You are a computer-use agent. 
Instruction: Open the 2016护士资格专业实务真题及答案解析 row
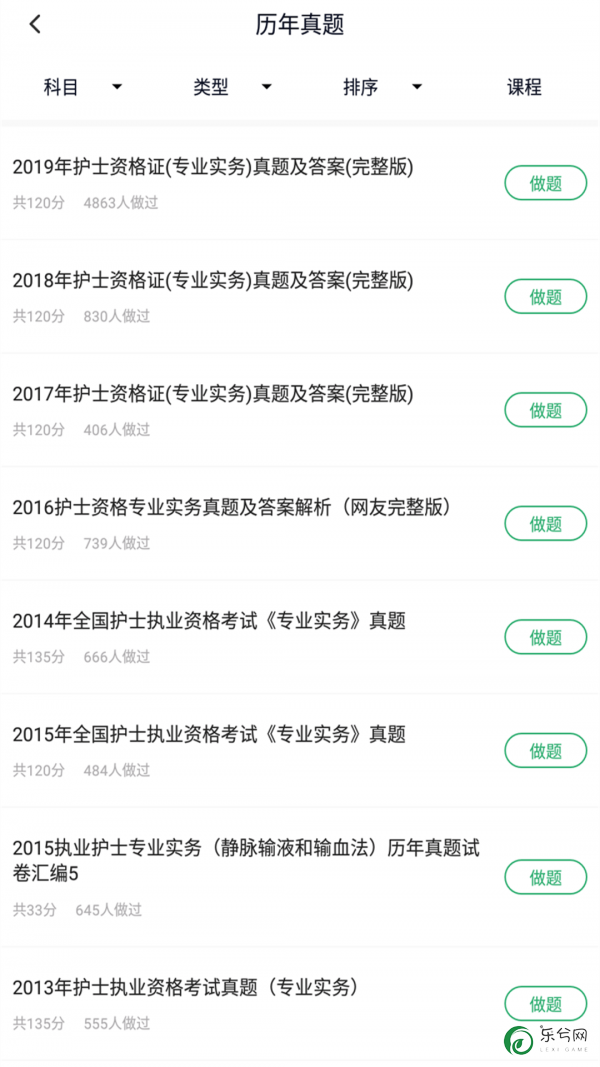point(300,524)
